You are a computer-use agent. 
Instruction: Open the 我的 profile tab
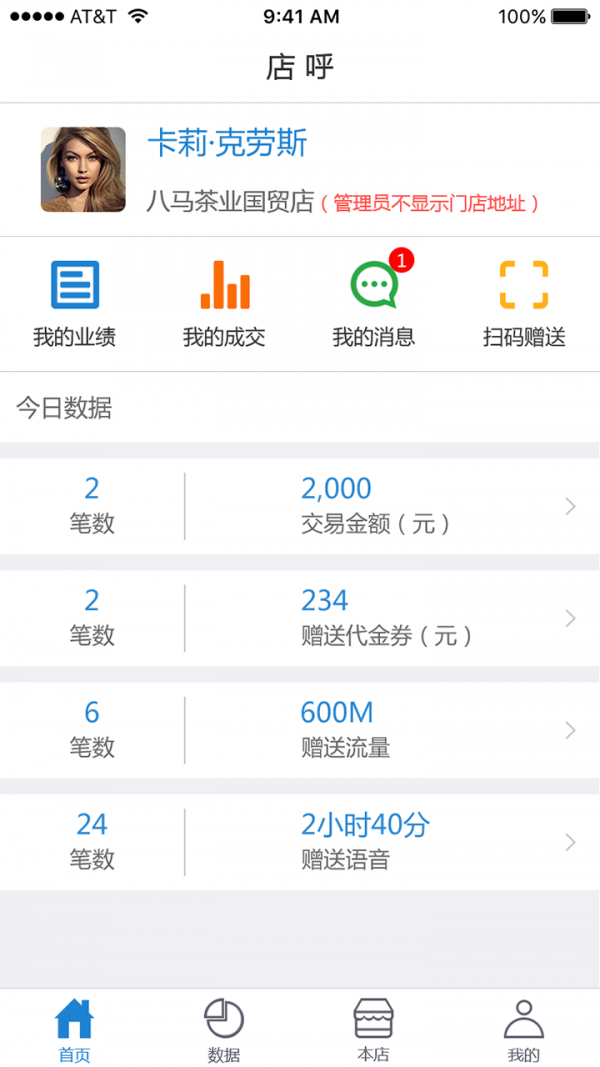pos(523,1030)
